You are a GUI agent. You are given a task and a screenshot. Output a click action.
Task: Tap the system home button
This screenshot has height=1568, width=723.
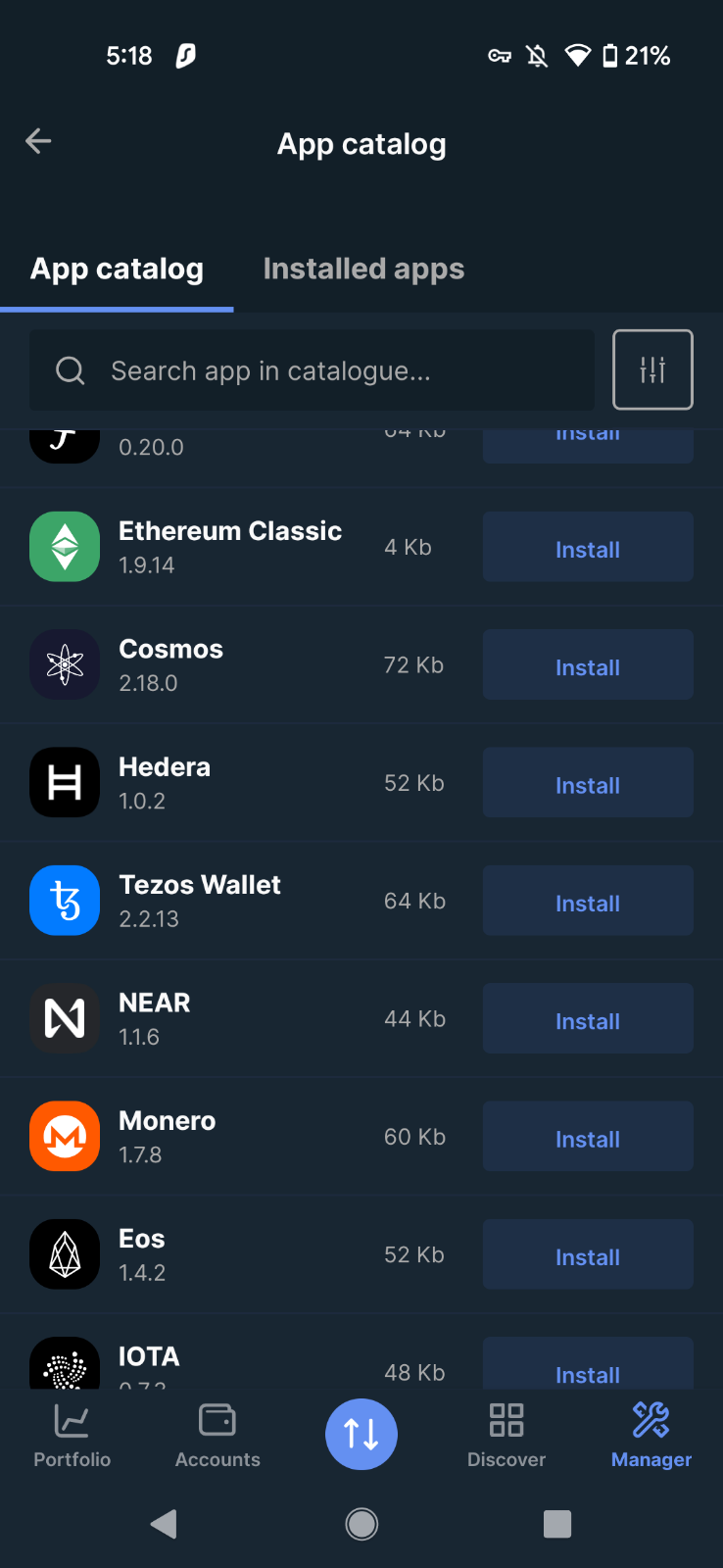tap(361, 1524)
